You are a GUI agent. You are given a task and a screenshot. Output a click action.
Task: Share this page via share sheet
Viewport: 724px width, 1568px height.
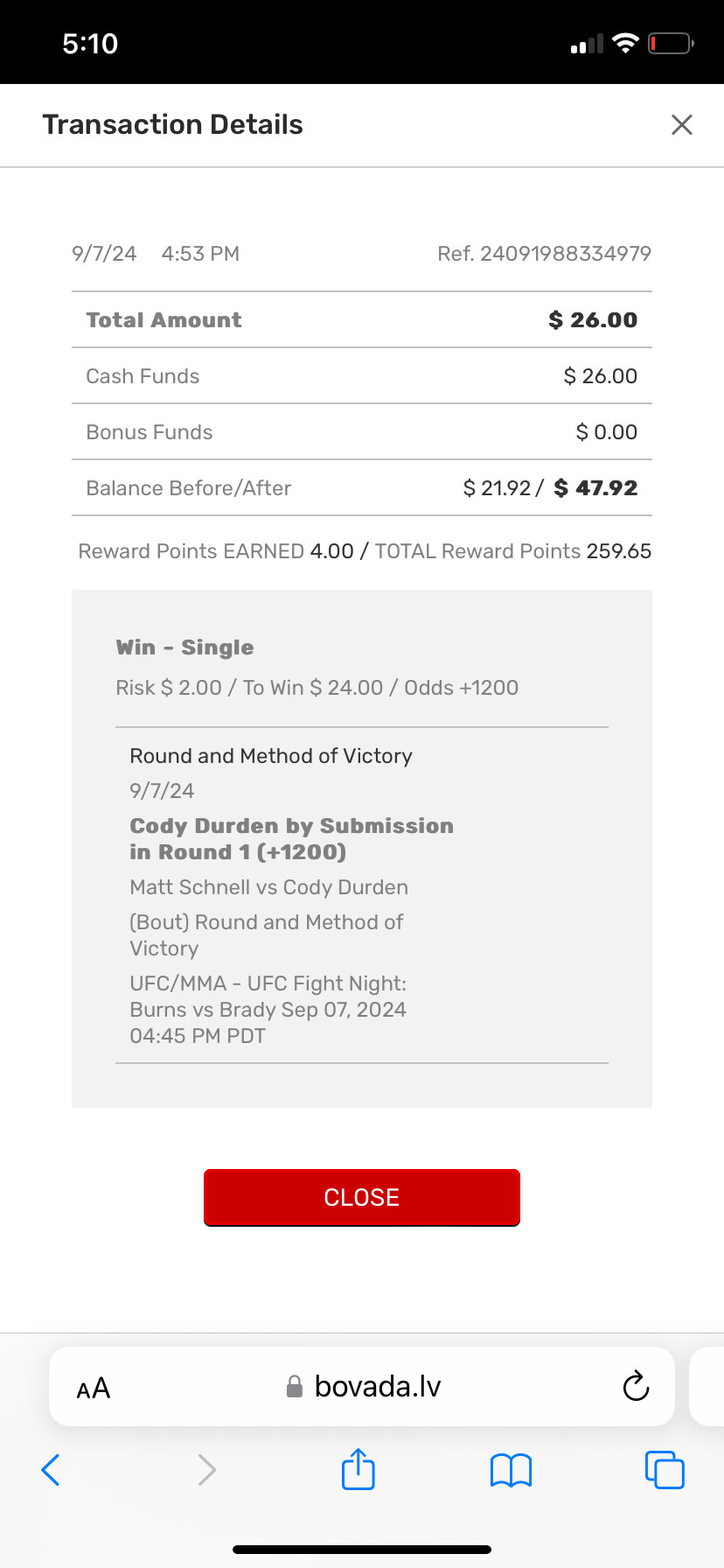[x=358, y=1469]
